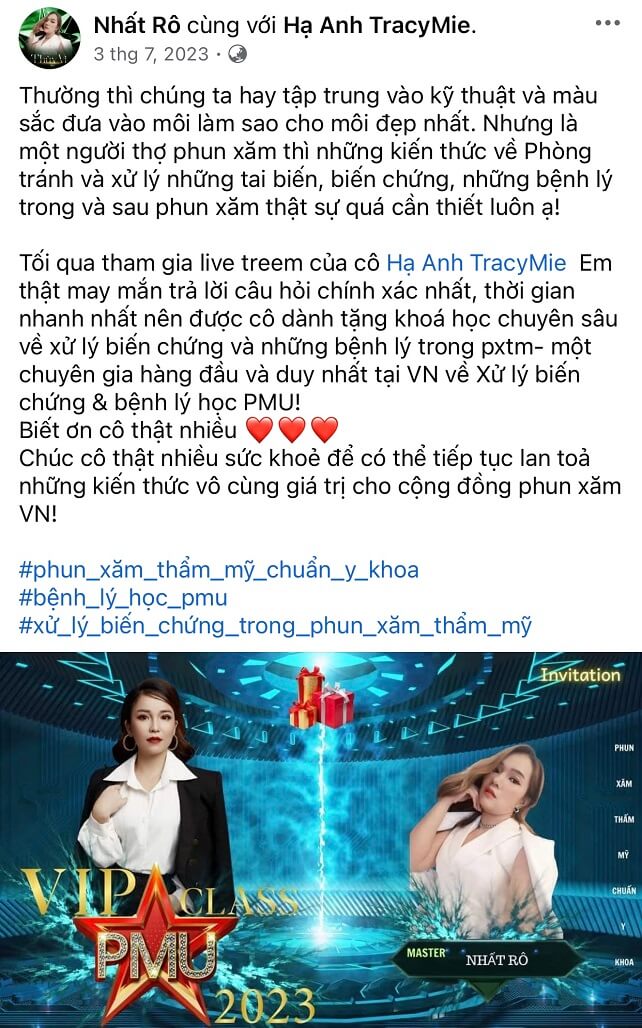Open Nhất Rô's profile from the name
The image size is (642, 1028).
pyautogui.click(x=135, y=24)
